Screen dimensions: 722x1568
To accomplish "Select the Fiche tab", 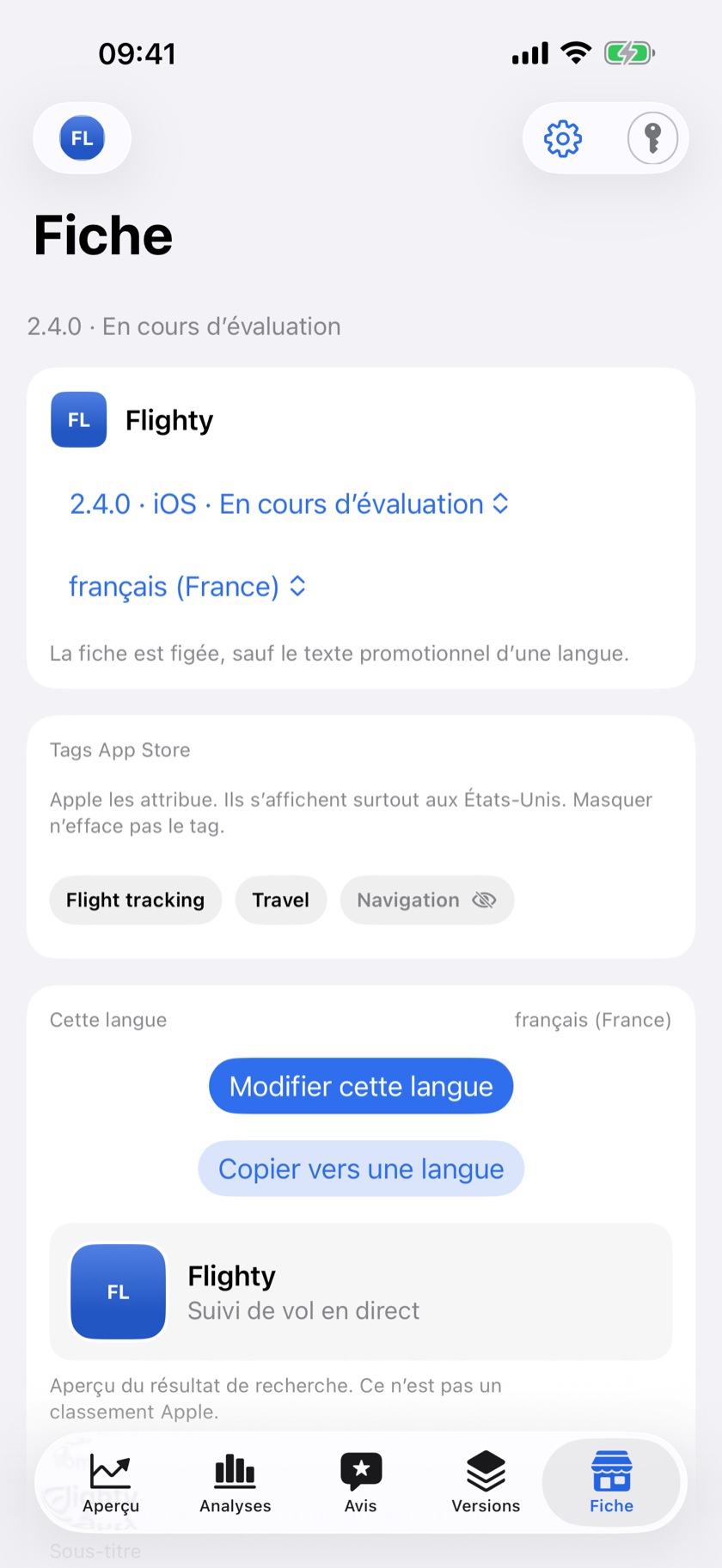I will 611,1483.
